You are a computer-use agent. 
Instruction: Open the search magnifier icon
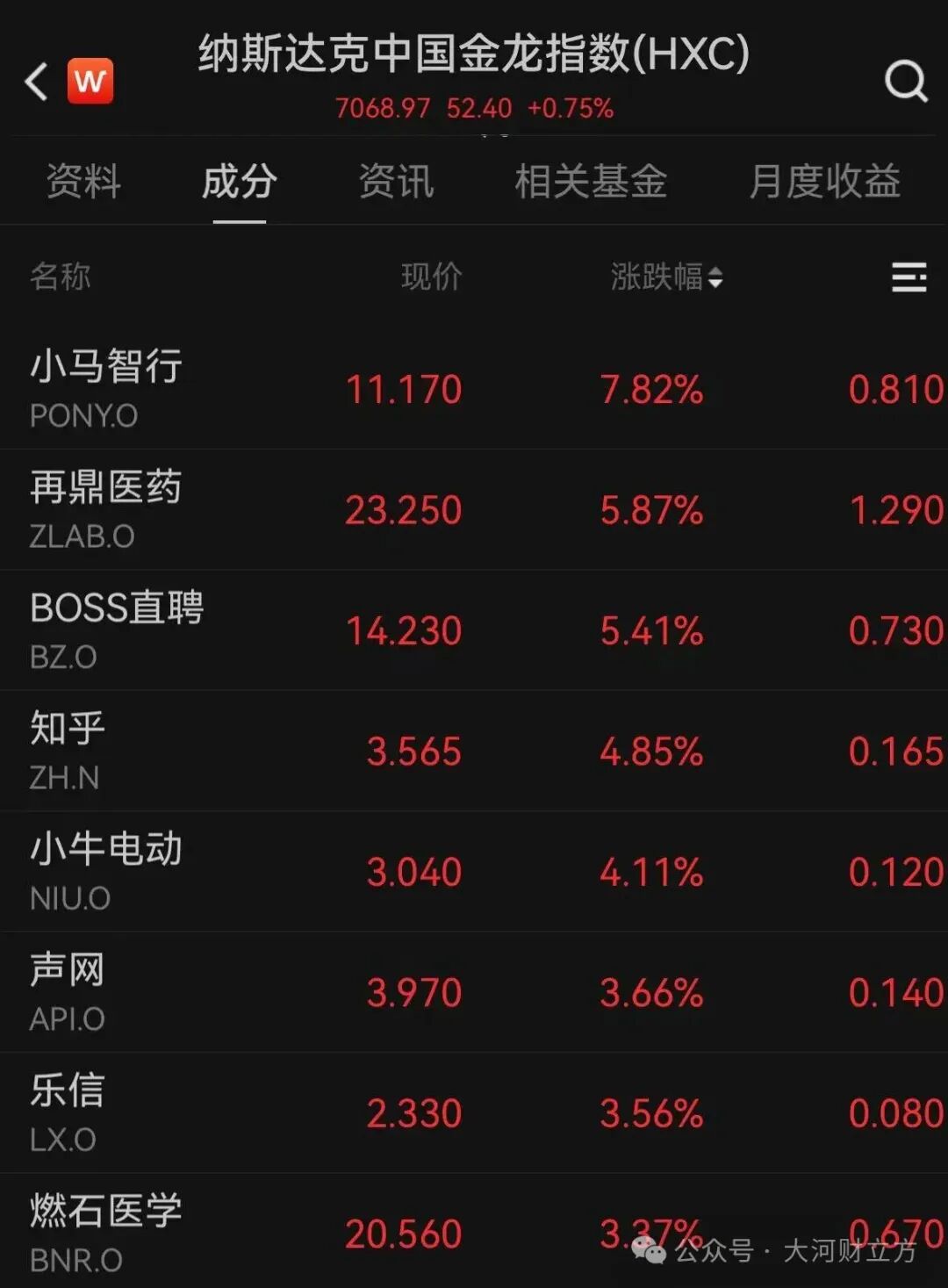click(906, 82)
